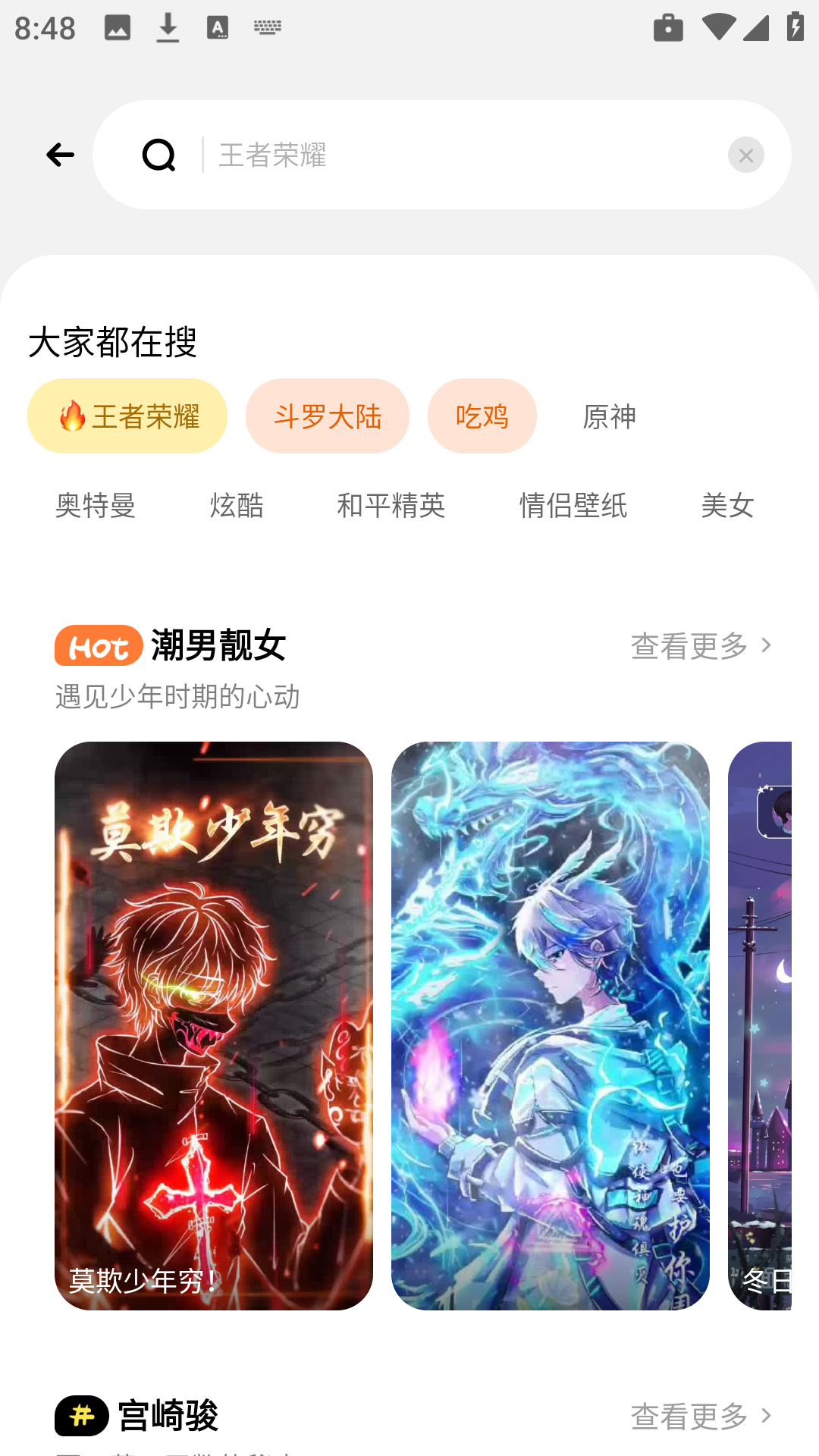Open the 冬日 purple night wallpaper
The image size is (819, 1456).
point(760,1025)
